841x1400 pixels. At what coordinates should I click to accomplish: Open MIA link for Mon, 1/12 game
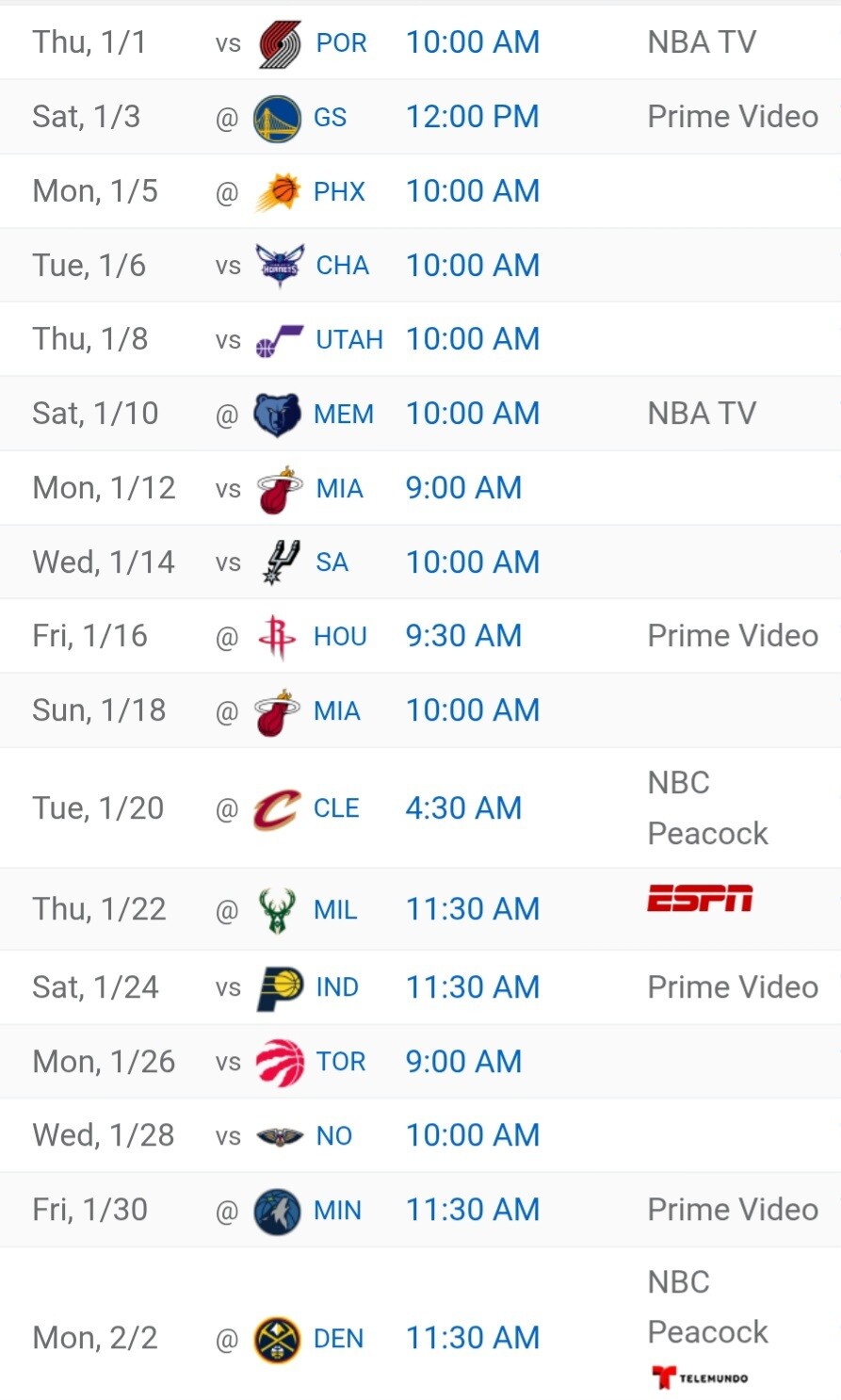[339, 489]
